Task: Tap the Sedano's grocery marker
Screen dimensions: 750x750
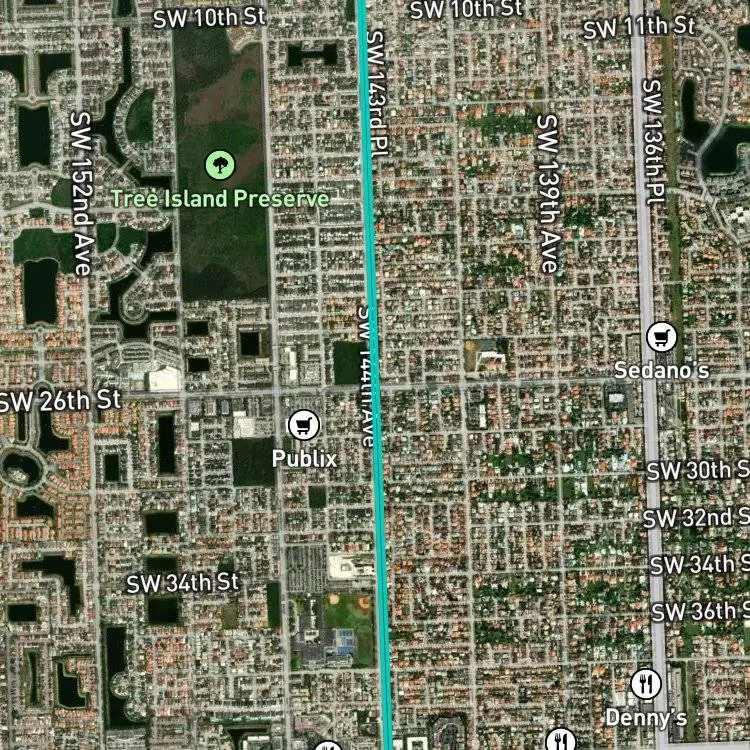Action: click(662, 337)
